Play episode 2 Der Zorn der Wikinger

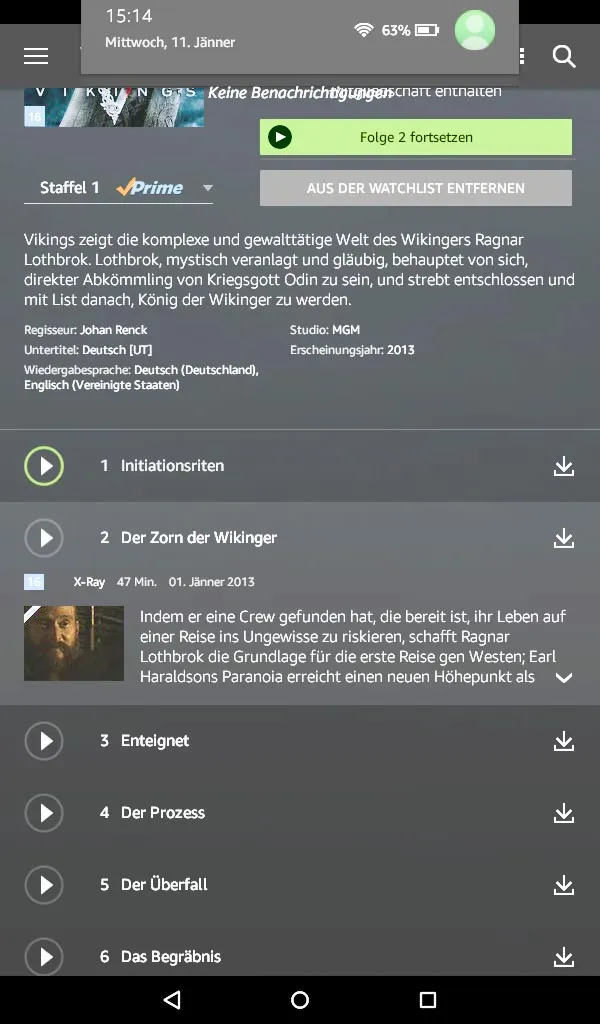(44, 538)
